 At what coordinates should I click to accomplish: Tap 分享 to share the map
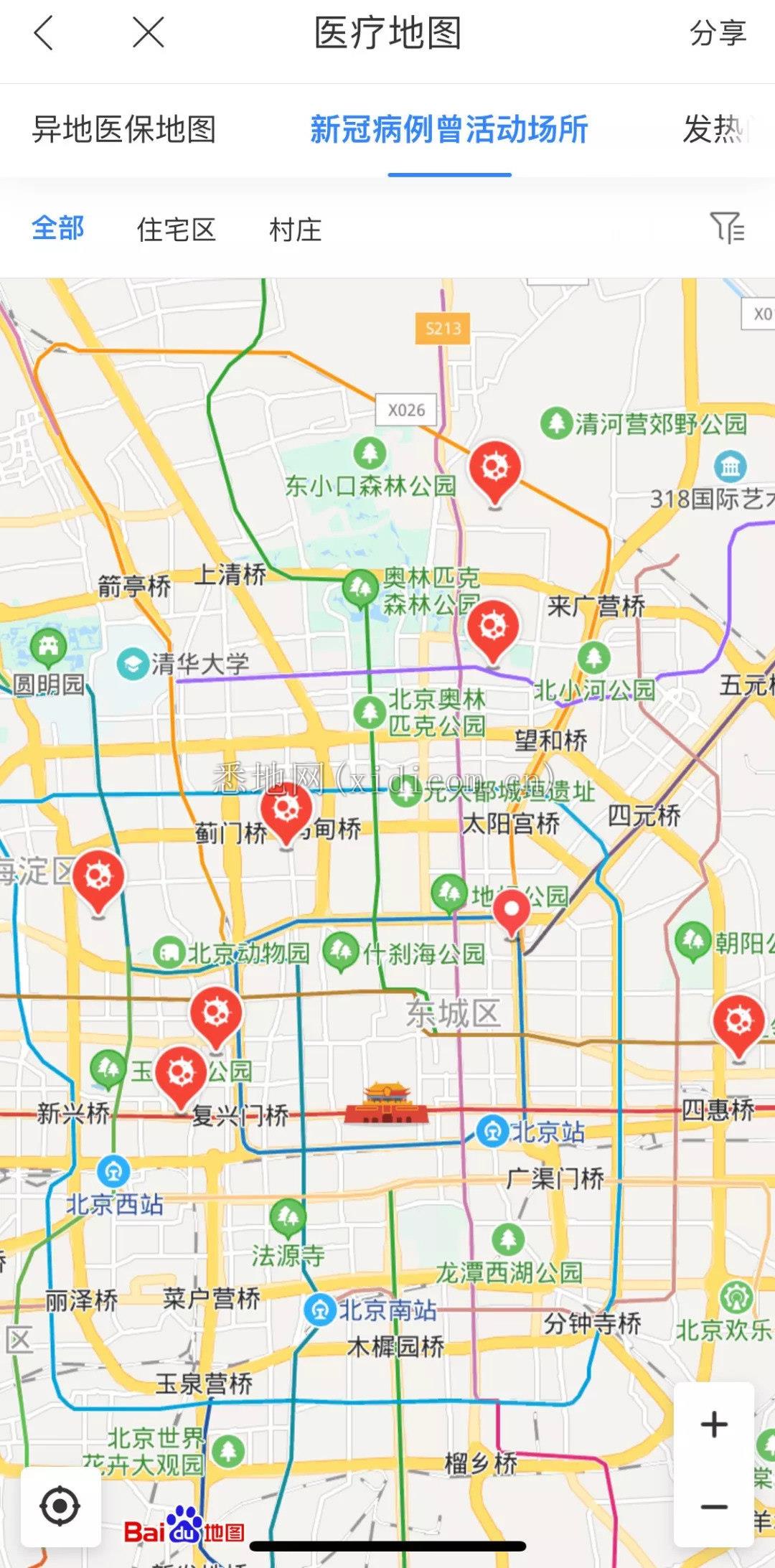pos(718,34)
